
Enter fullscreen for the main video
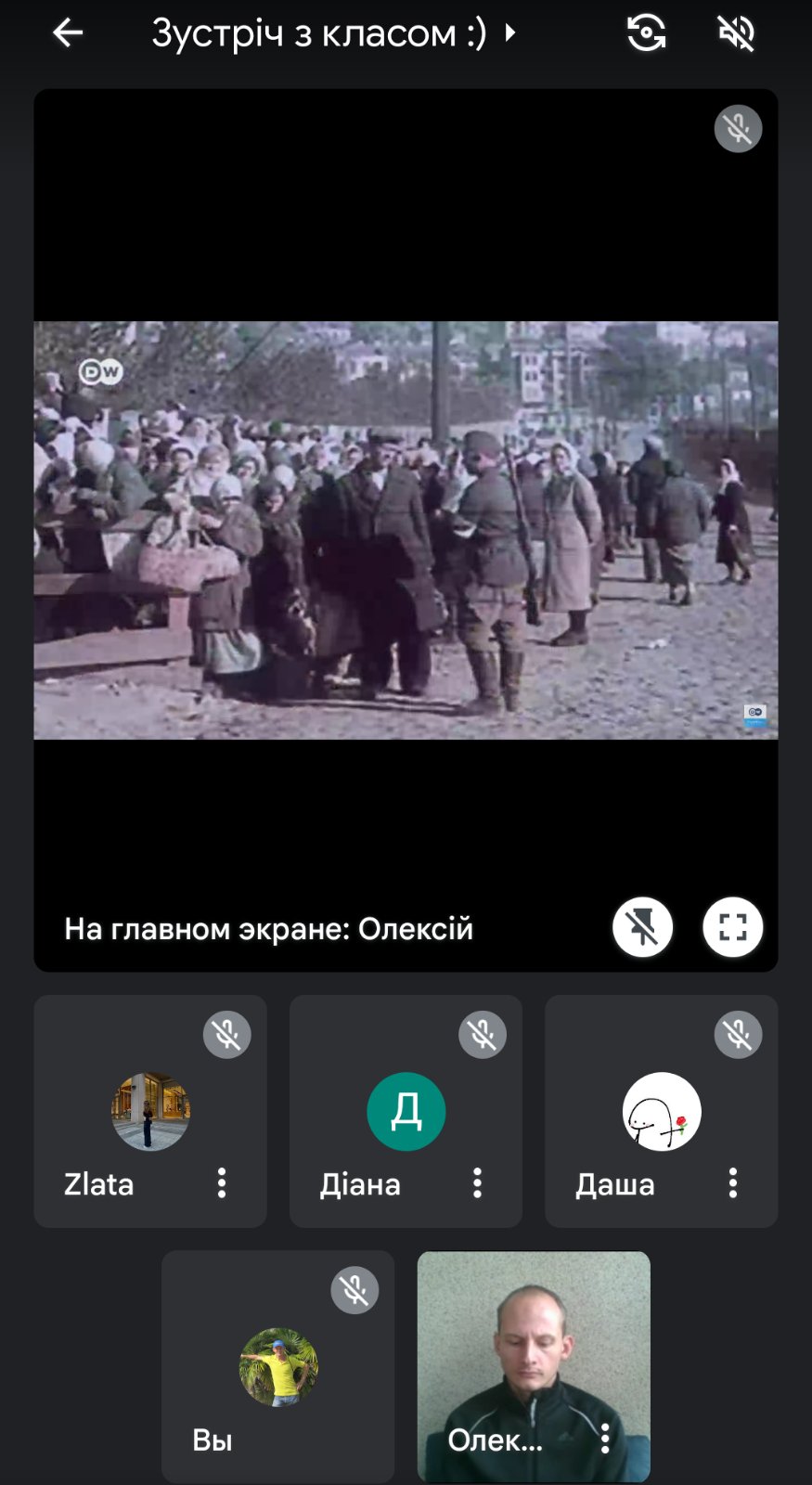coord(732,927)
